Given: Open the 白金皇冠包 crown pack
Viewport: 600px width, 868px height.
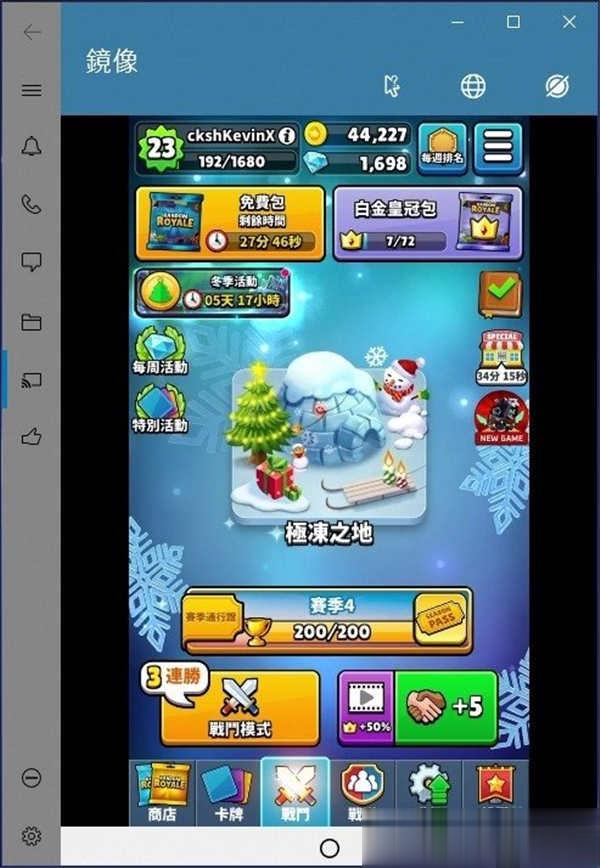Looking at the screenshot, I should coord(427,222).
